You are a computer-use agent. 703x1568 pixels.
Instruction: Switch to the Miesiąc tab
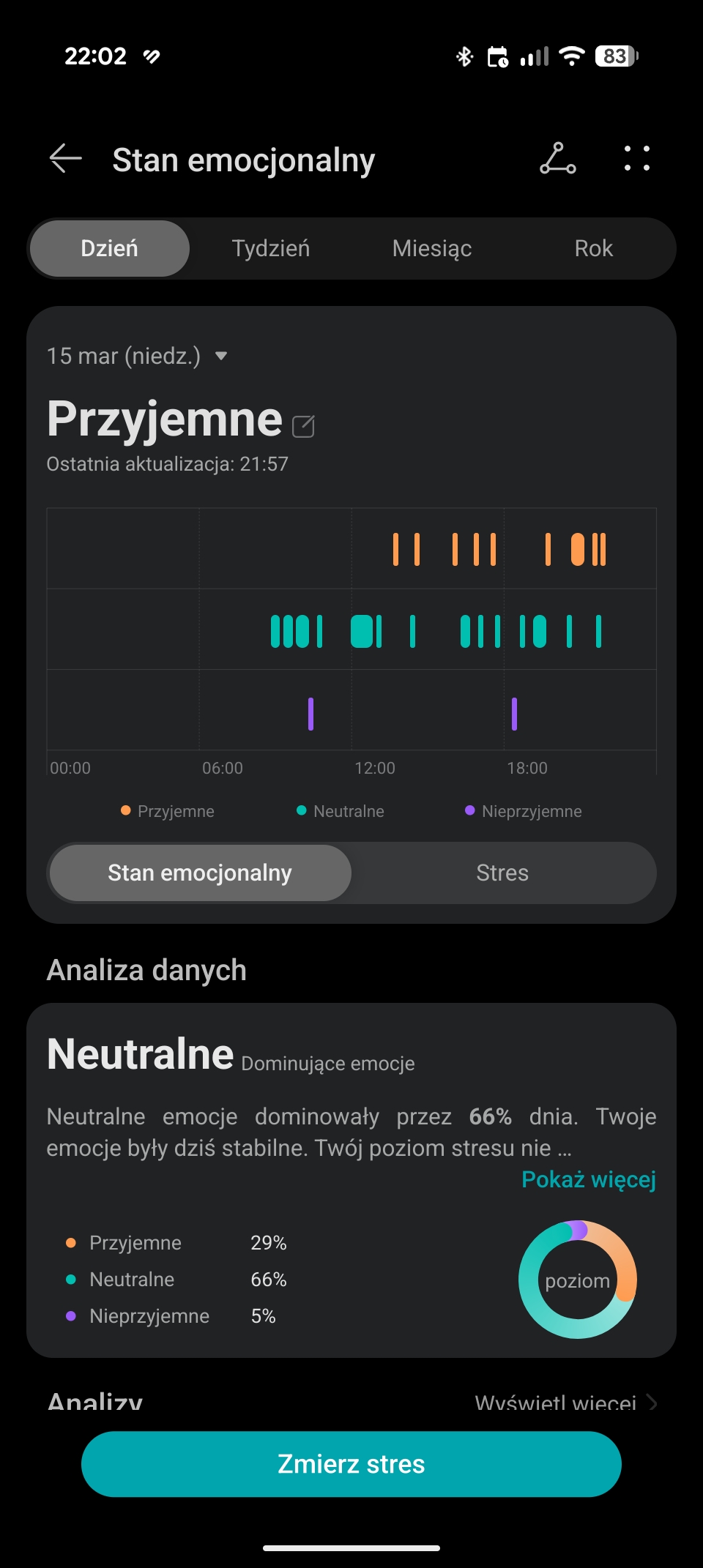tap(432, 249)
